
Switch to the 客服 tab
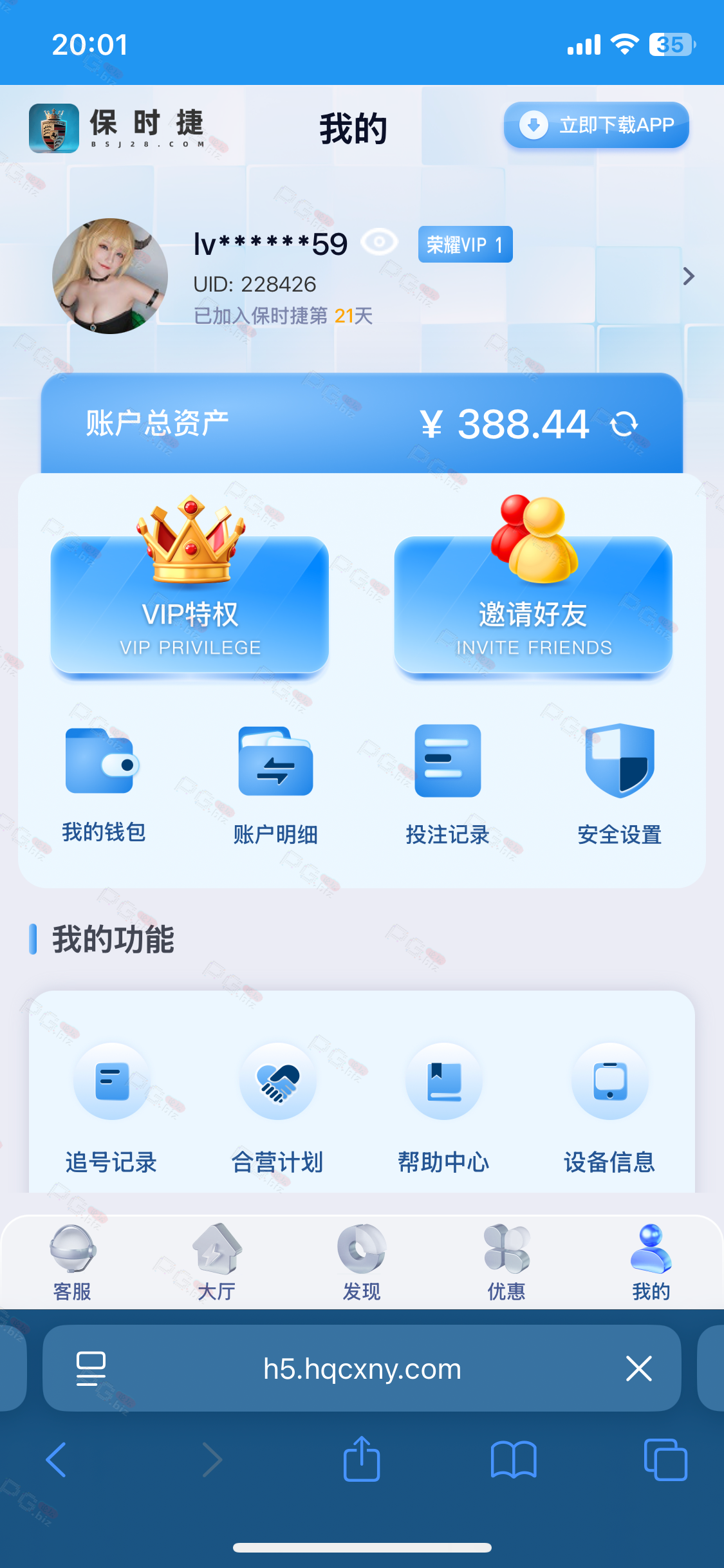tap(72, 1262)
